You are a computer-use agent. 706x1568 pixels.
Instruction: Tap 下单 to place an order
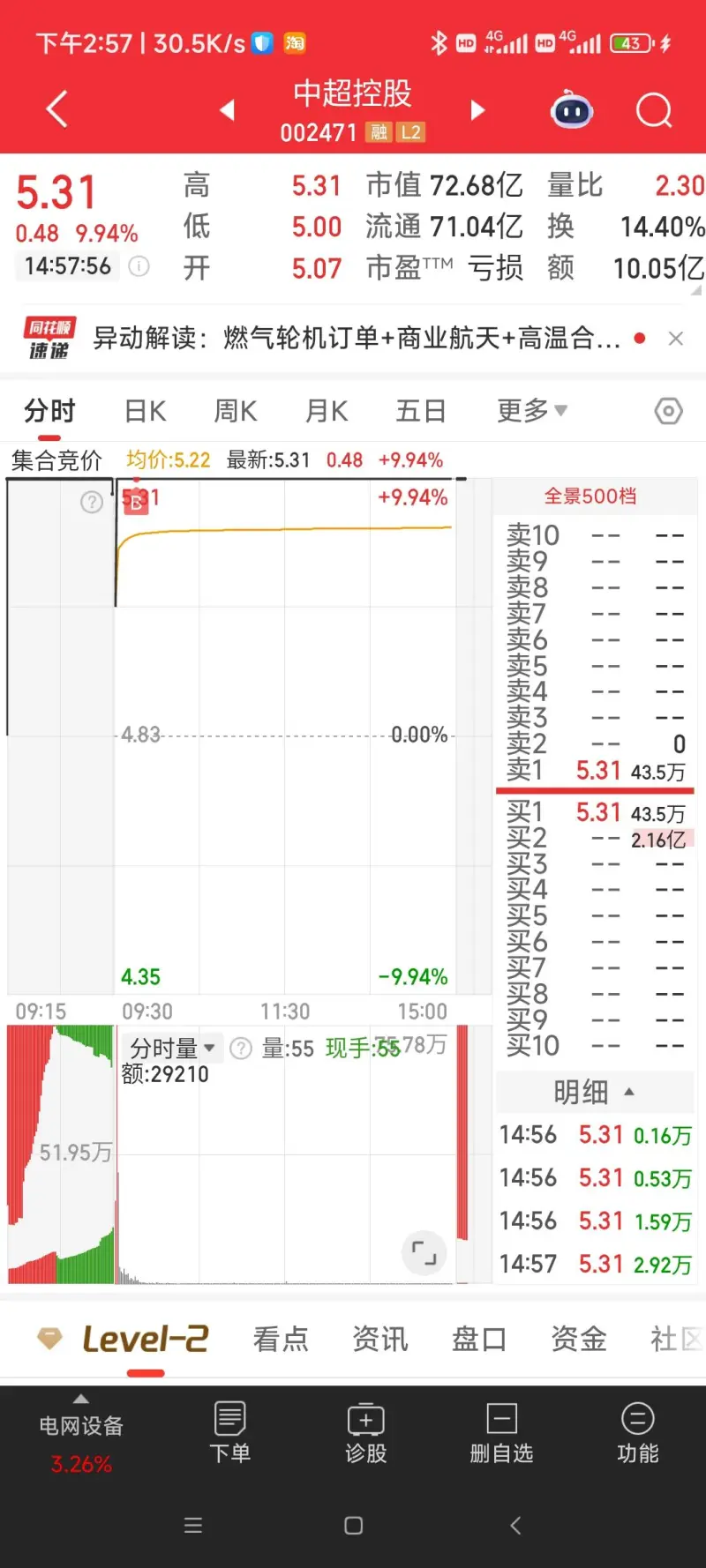[x=230, y=1432]
